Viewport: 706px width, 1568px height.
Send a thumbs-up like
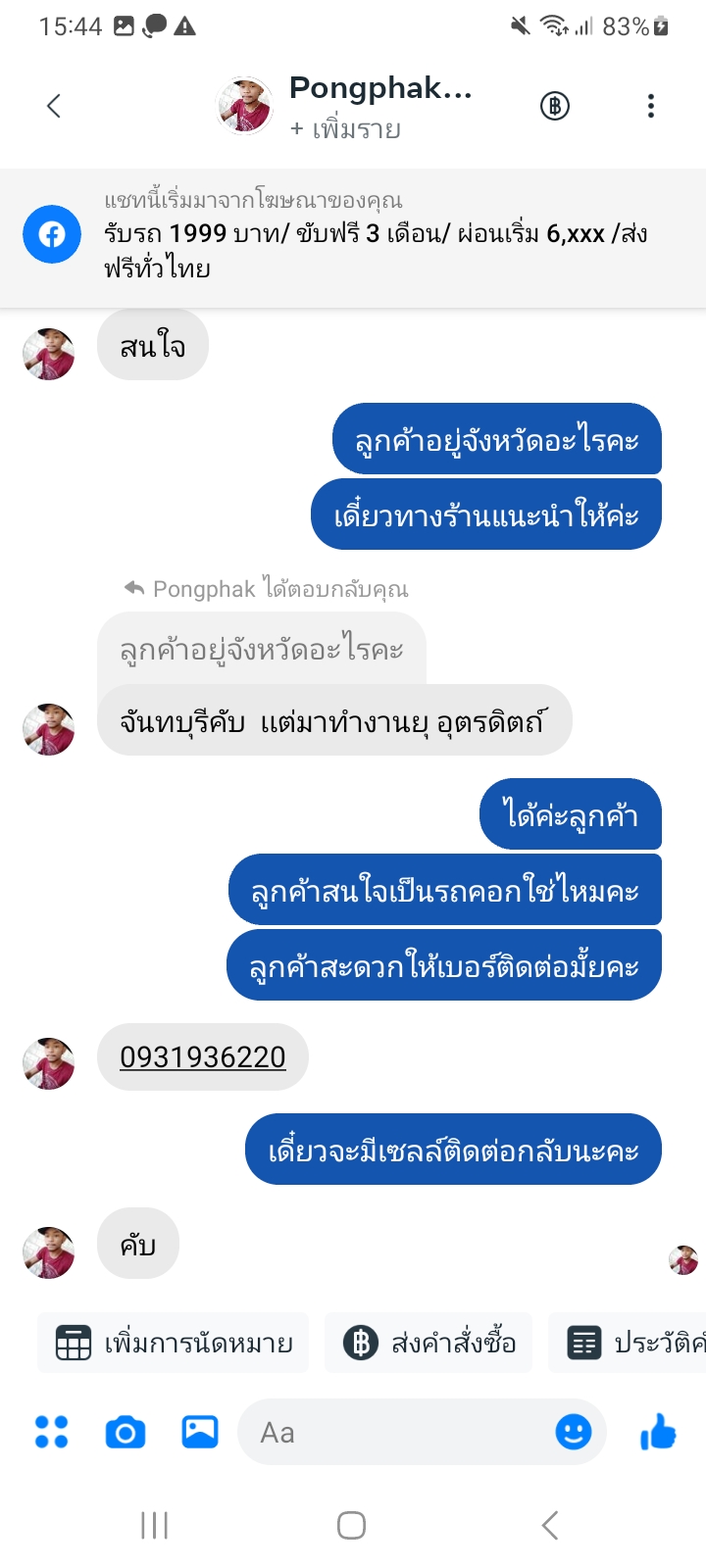[659, 1432]
